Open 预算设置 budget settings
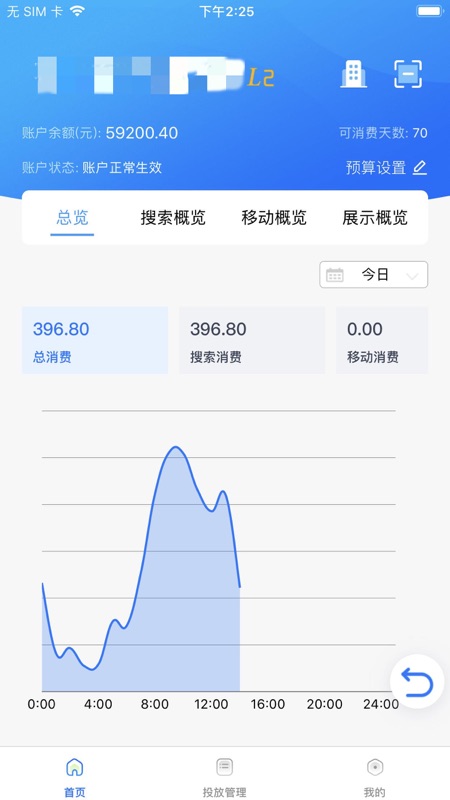Viewport: 450px width, 800px height. (386, 167)
